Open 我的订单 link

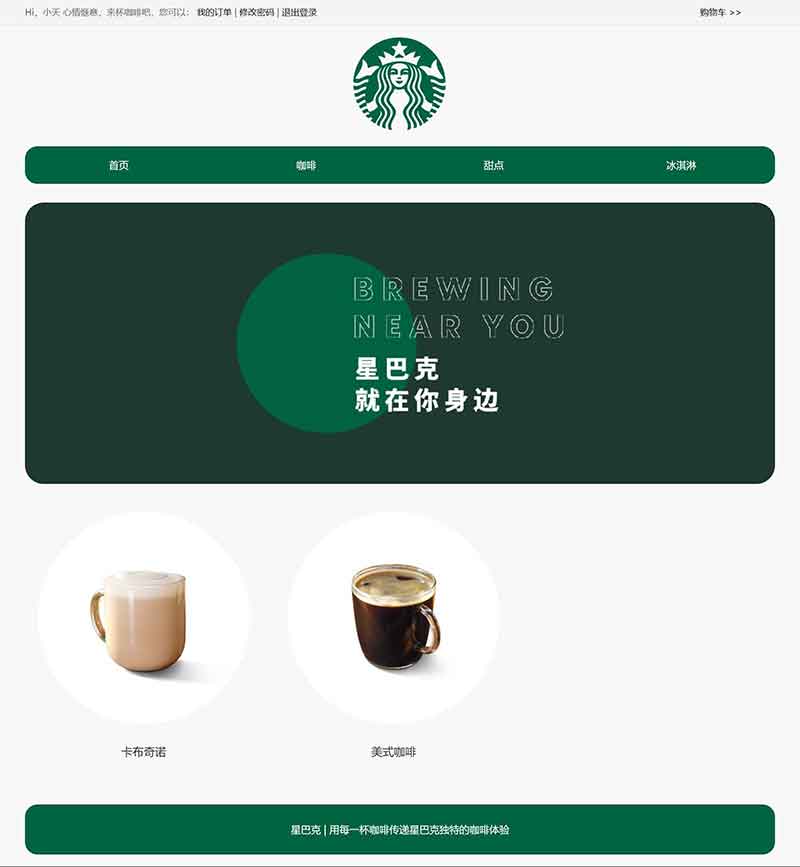pyautogui.click(x=214, y=13)
